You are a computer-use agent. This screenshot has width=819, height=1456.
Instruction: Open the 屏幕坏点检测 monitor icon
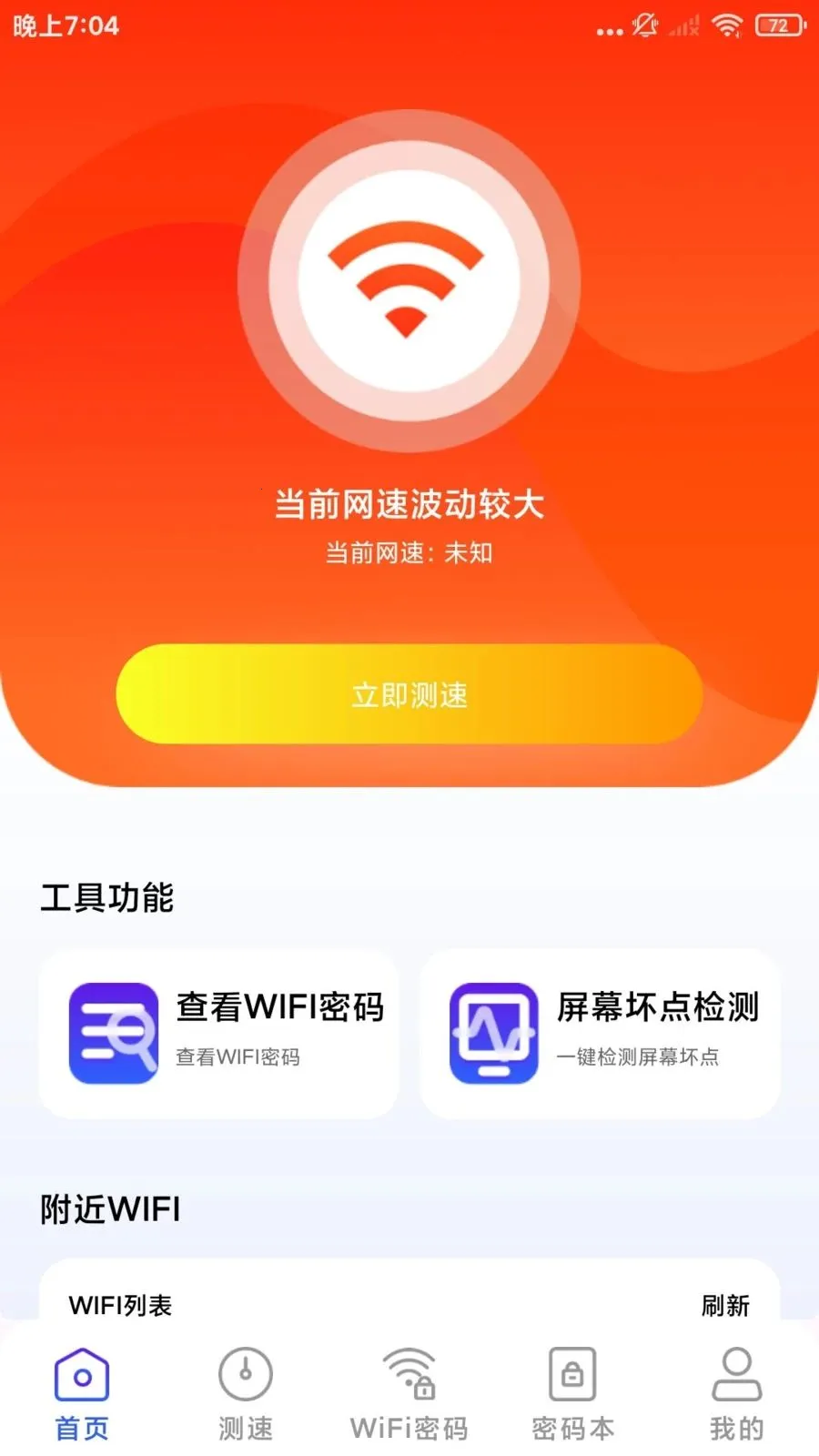click(493, 1035)
